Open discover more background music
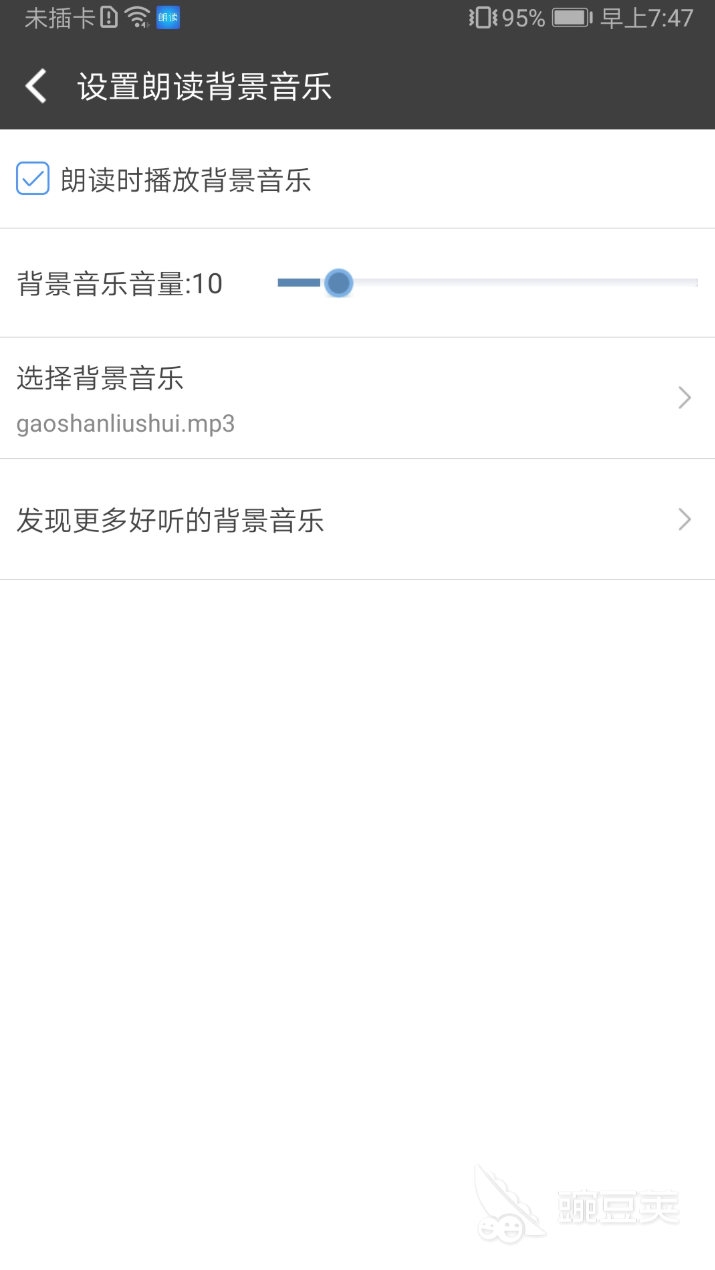 pyautogui.click(x=357, y=520)
